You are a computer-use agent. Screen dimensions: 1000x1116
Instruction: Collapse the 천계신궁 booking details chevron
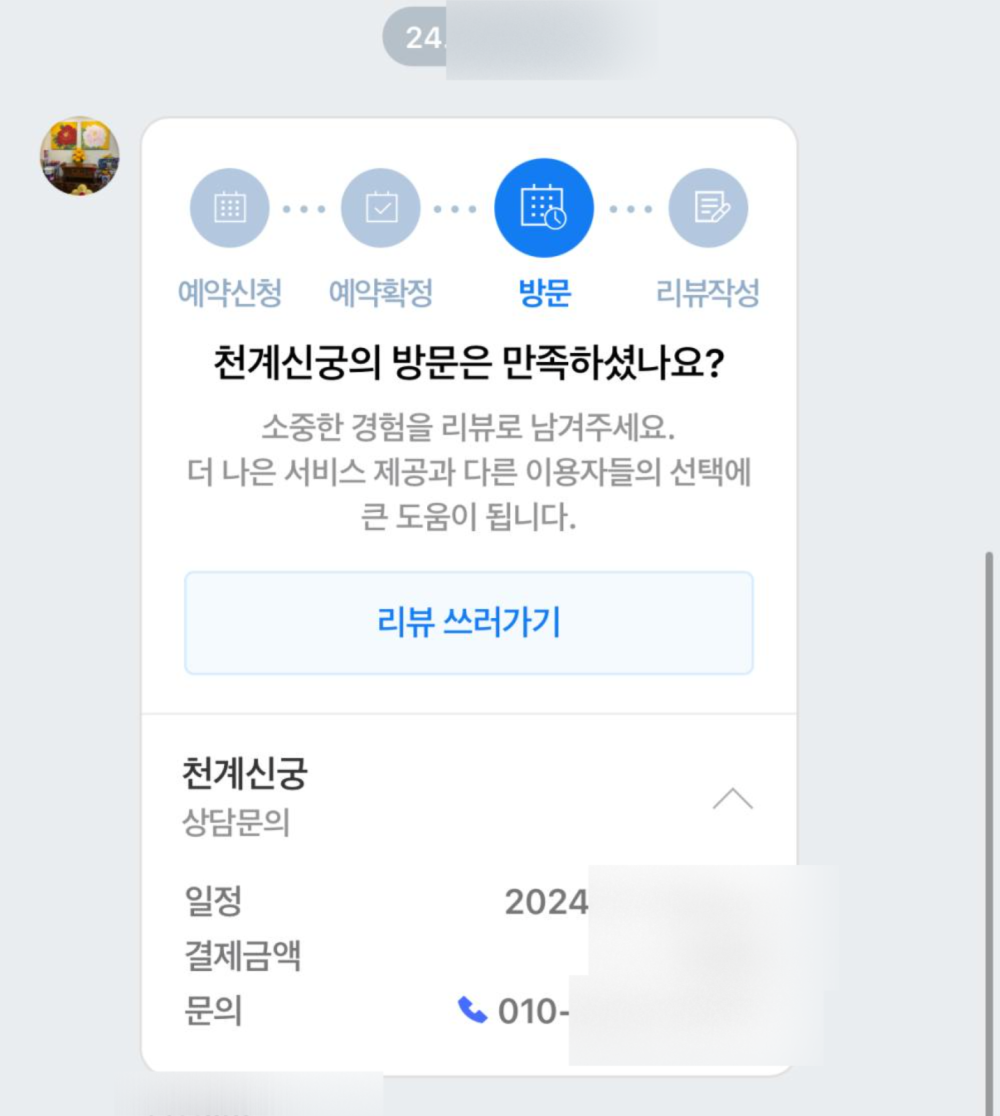732,799
